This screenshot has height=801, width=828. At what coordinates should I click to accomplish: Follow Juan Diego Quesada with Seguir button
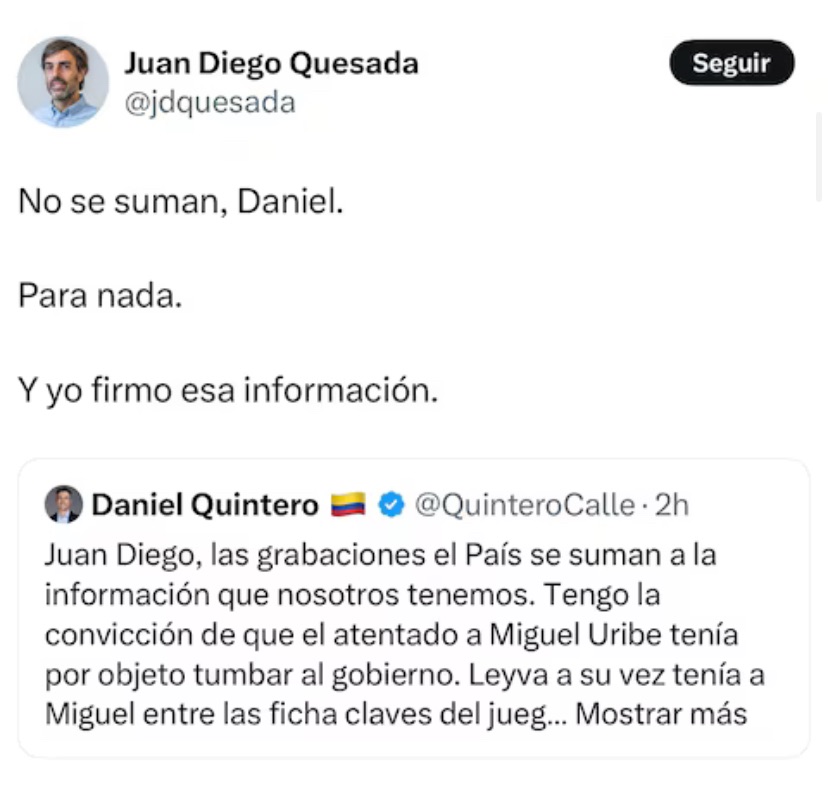click(731, 64)
